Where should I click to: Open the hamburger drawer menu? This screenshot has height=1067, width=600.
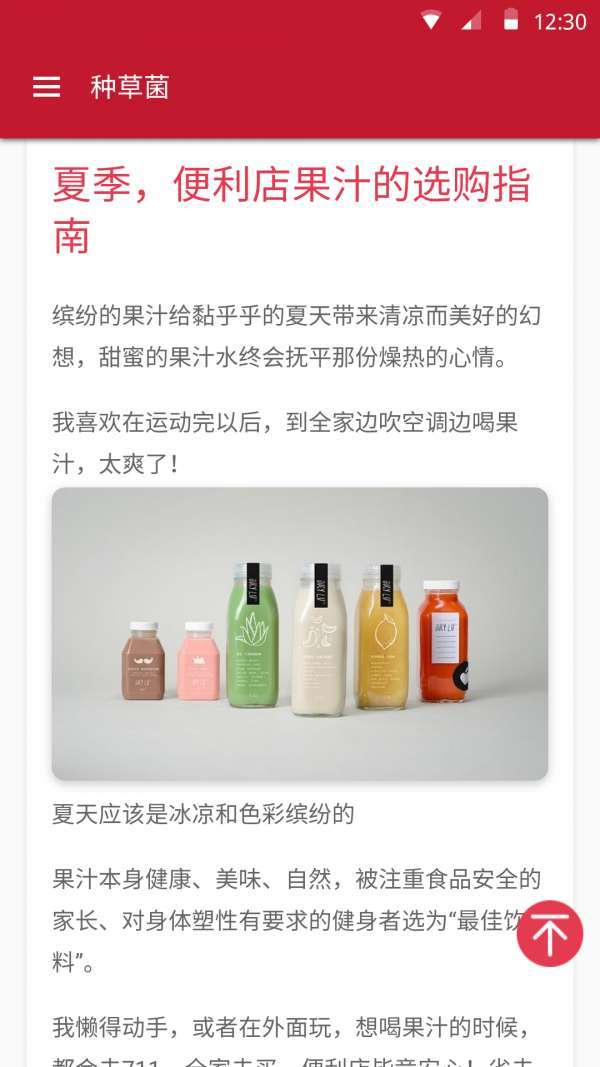click(x=47, y=87)
